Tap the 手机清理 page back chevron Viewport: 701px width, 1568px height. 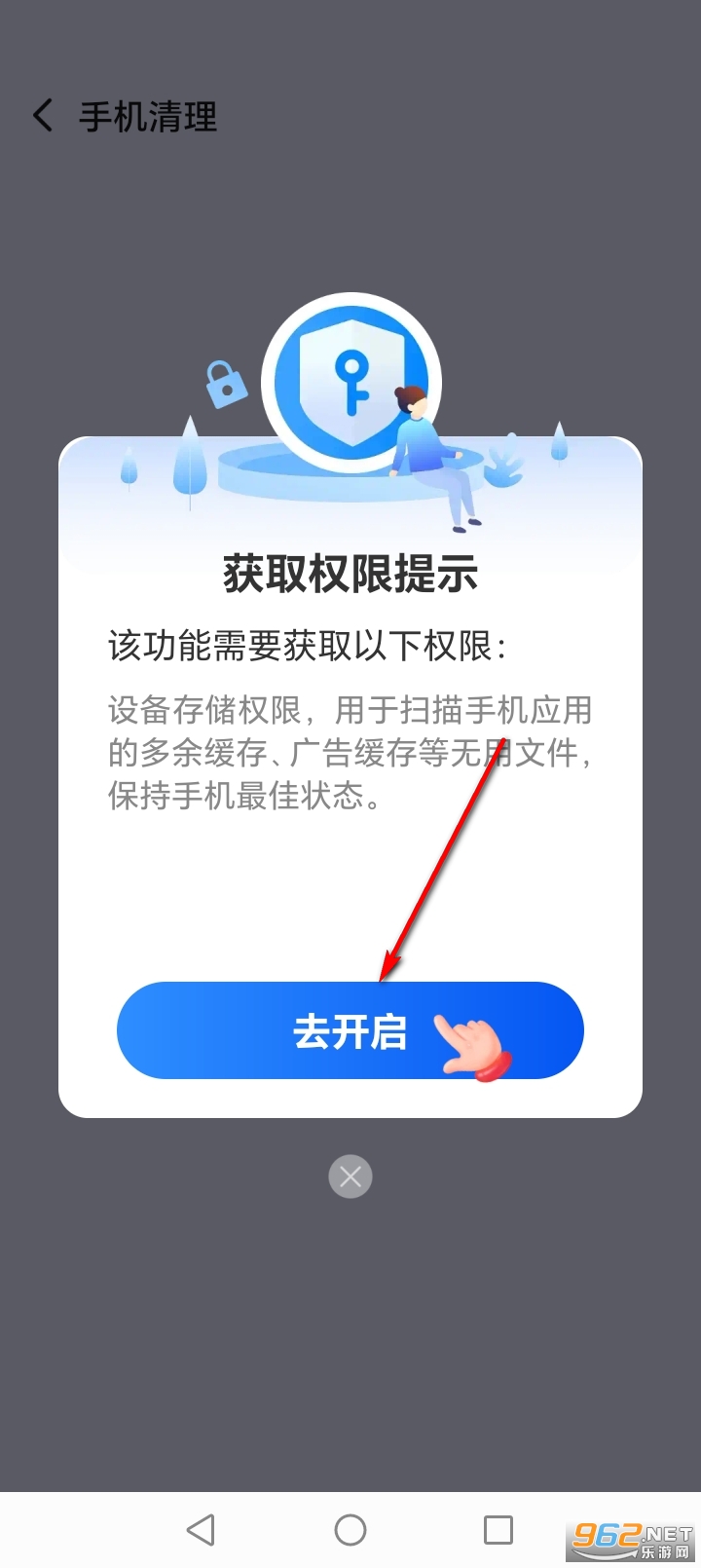tap(41, 115)
